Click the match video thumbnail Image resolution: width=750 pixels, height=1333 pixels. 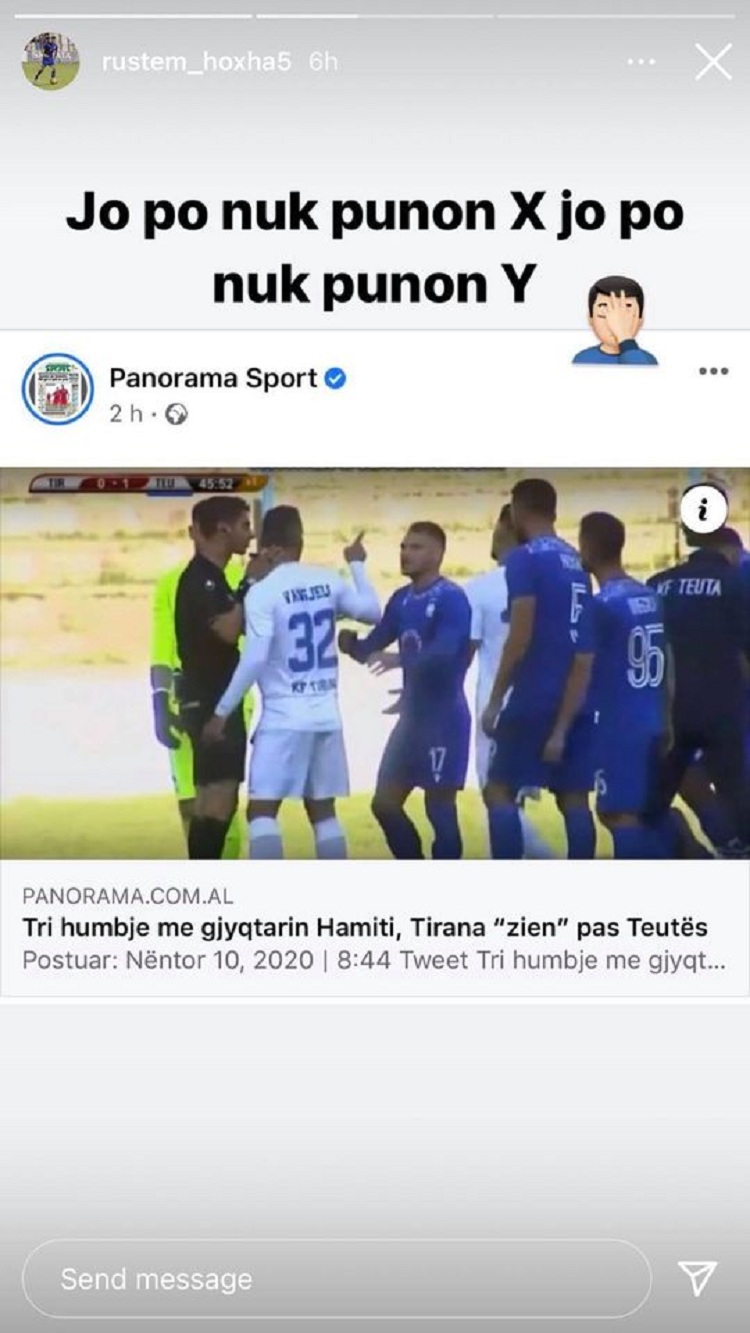375,660
